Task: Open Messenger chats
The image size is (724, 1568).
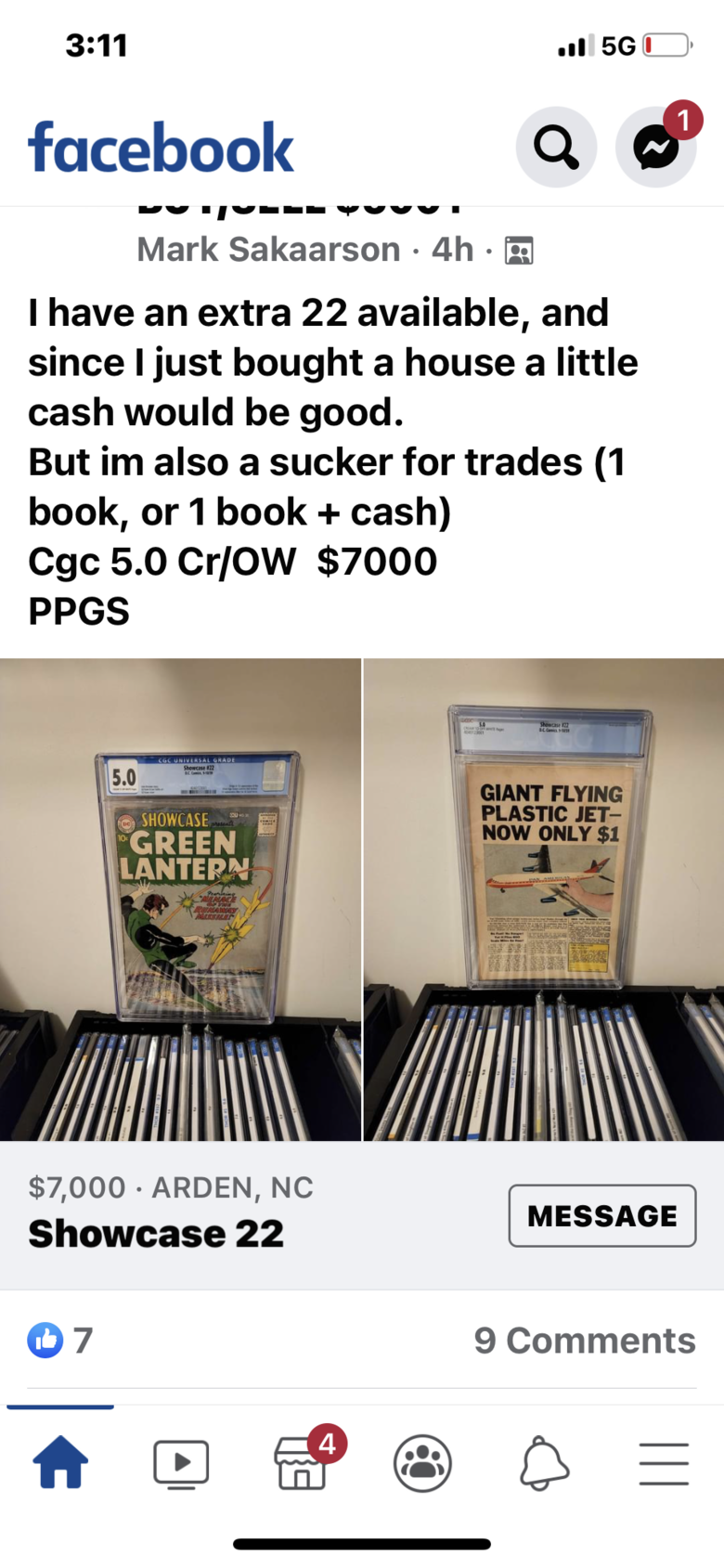Action: (x=656, y=147)
